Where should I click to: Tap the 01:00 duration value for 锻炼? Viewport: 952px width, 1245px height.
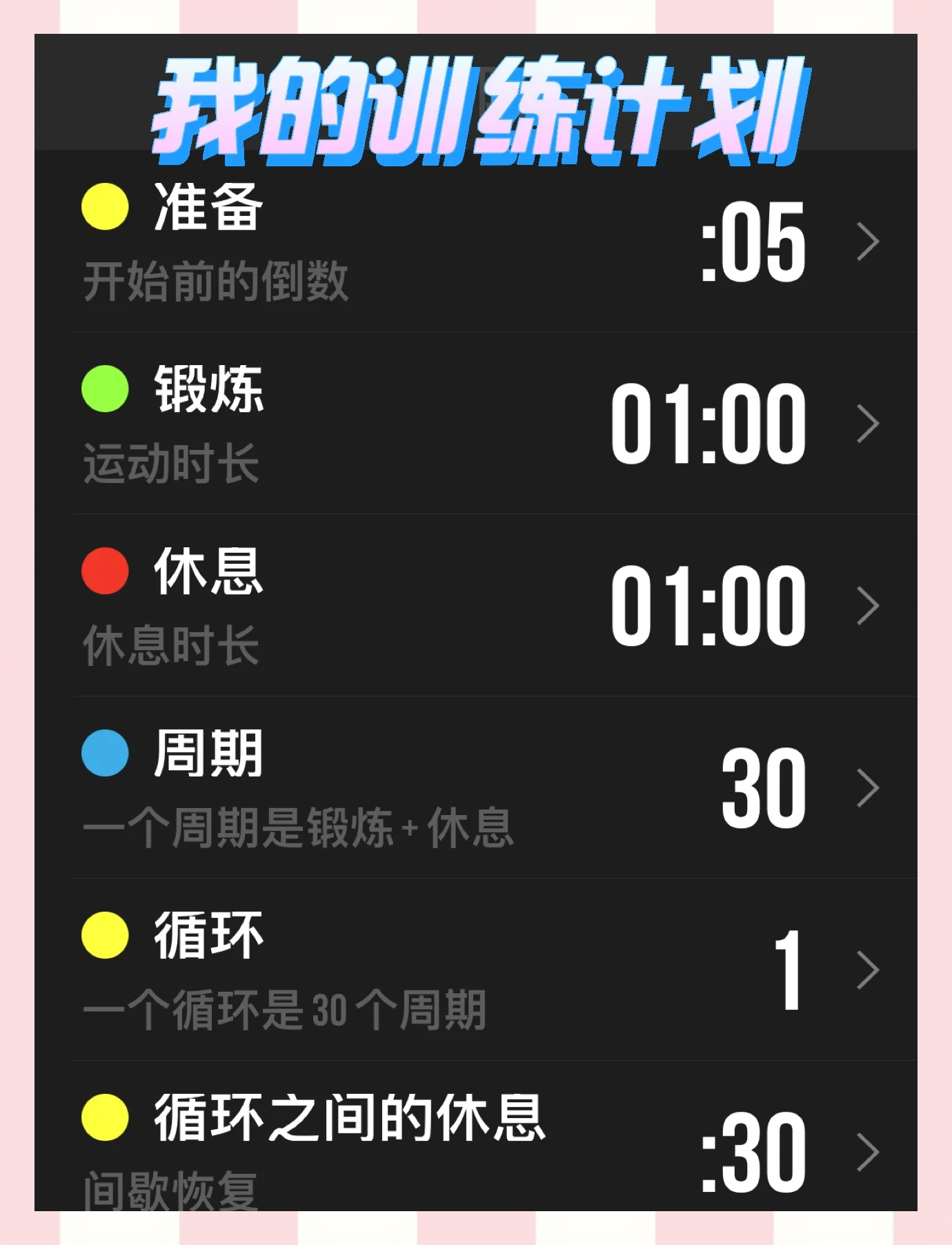click(707, 421)
